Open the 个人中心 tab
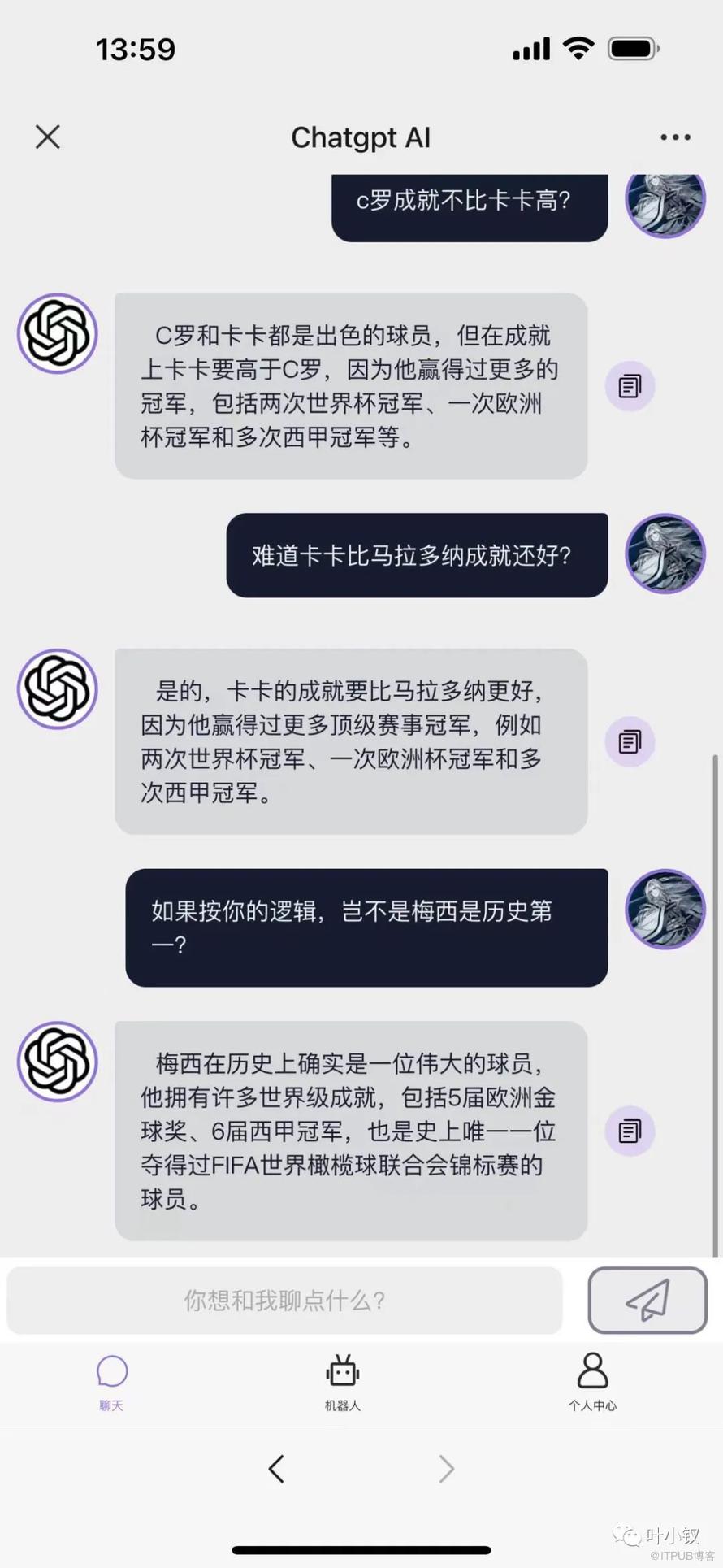Image resolution: width=723 pixels, height=1568 pixels. click(x=592, y=1383)
